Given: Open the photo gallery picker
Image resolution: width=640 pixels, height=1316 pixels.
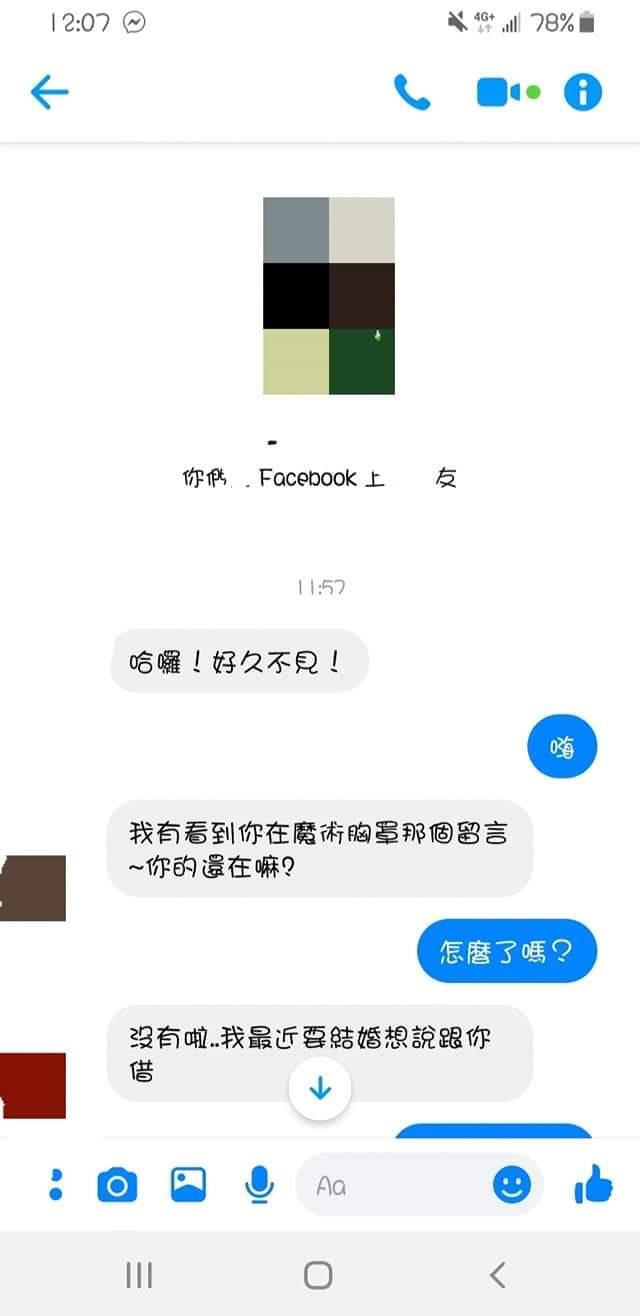Looking at the screenshot, I should pos(188,1186).
